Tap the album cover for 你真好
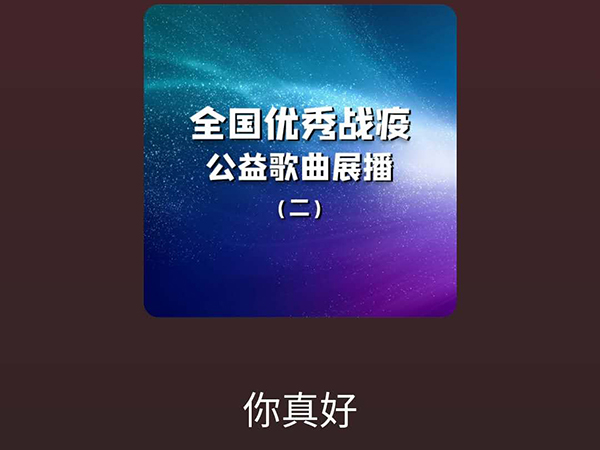Viewport: 600px width, 450px height. coord(300,161)
